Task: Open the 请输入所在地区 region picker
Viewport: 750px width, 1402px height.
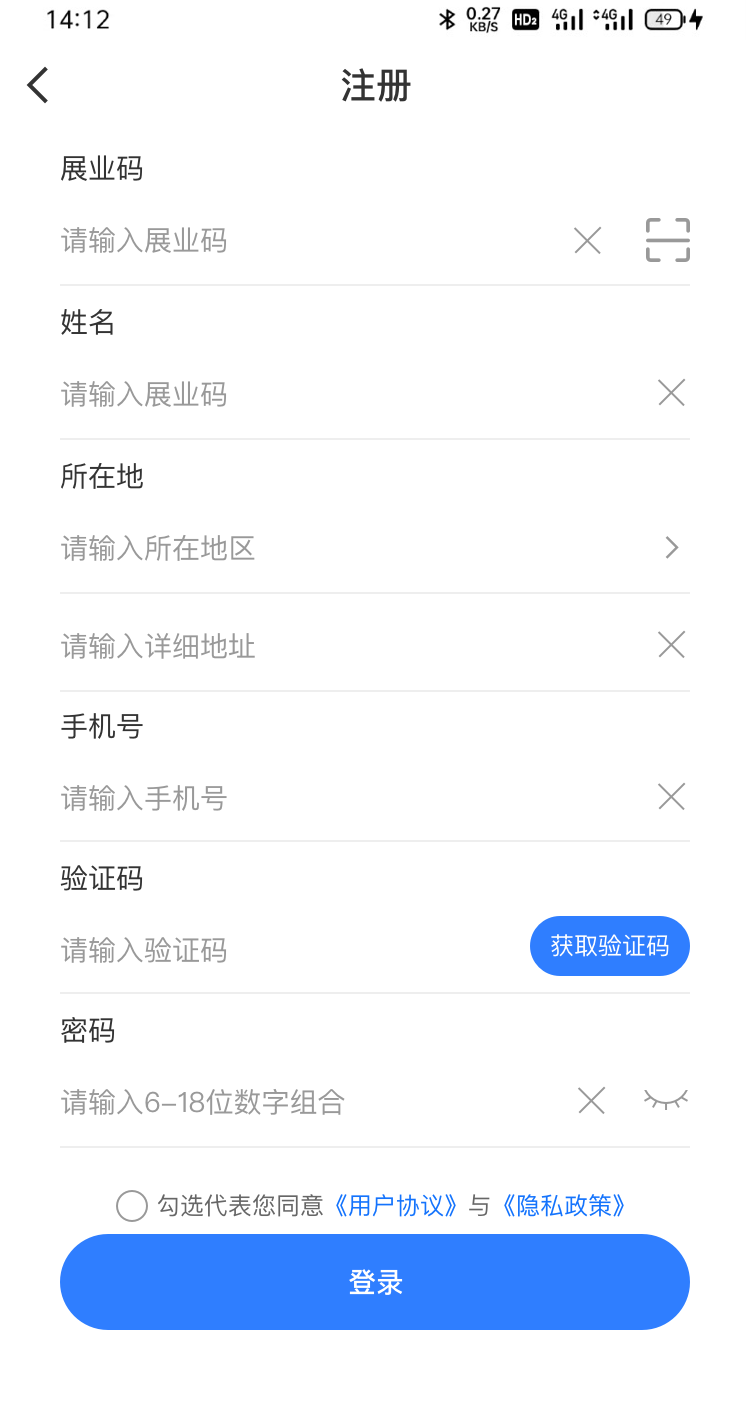Action: tap(375, 548)
